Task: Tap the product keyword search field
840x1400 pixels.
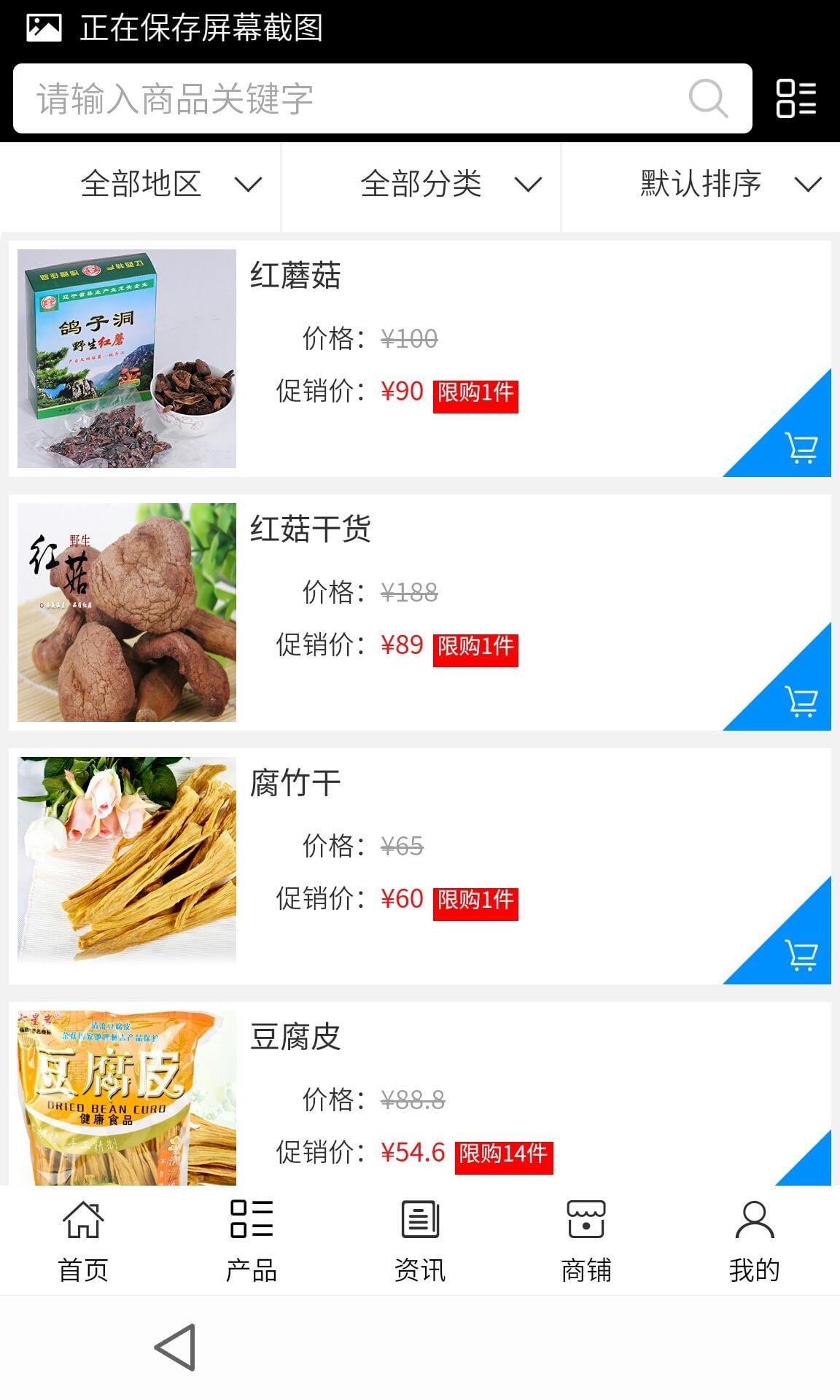Action: point(350,98)
